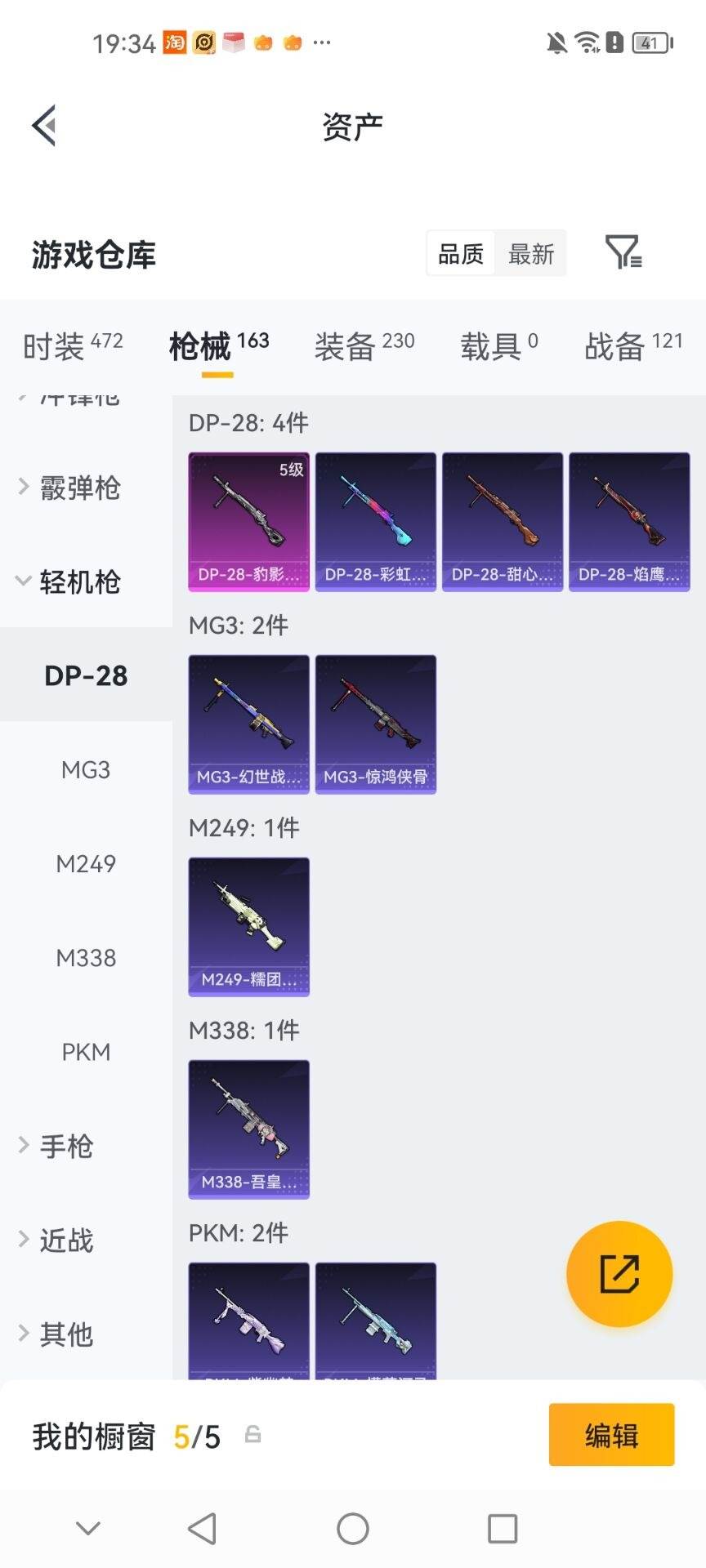Tap the system home button

pyautogui.click(x=353, y=1528)
